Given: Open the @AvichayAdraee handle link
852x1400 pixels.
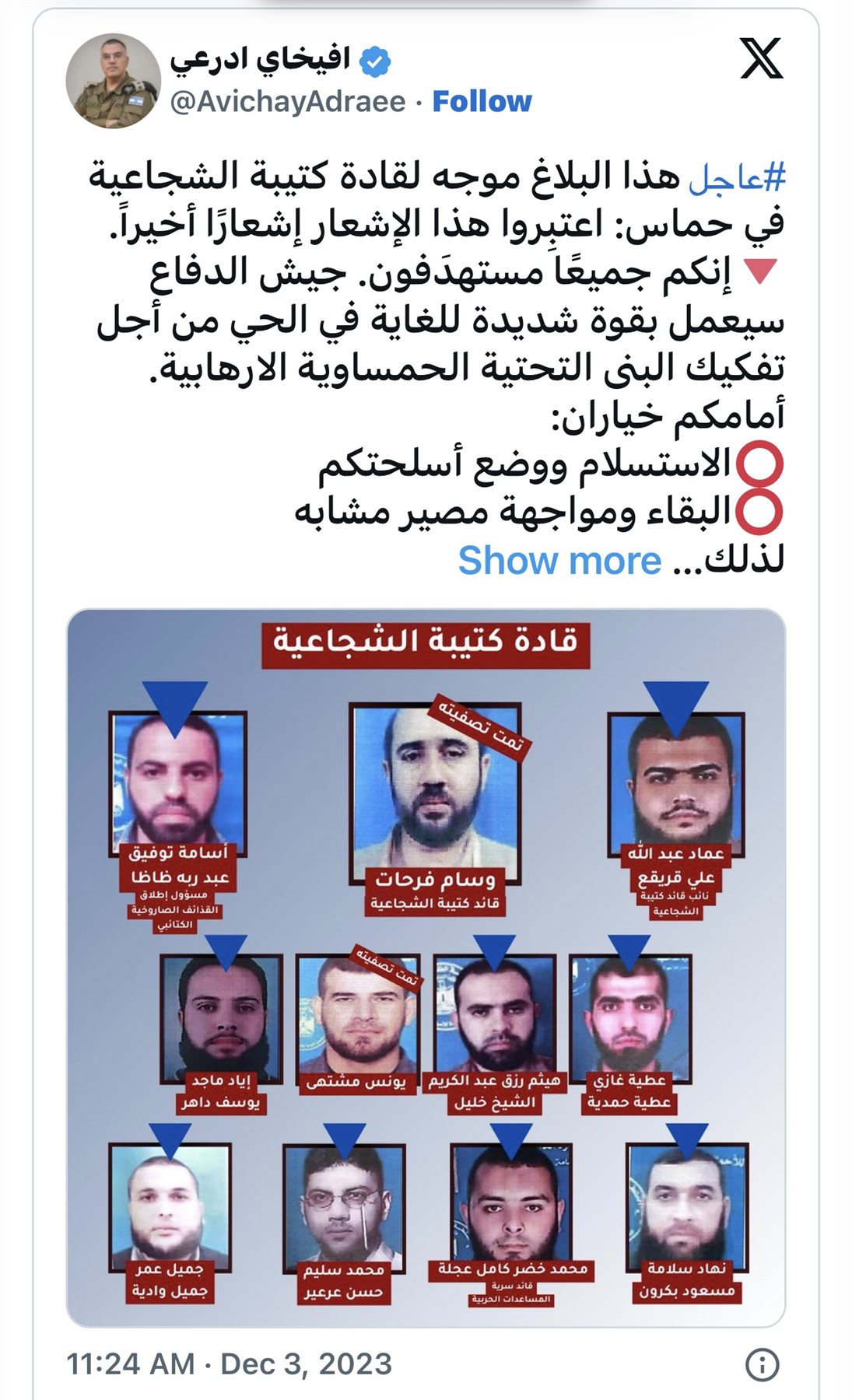Looking at the screenshot, I should (x=288, y=101).
